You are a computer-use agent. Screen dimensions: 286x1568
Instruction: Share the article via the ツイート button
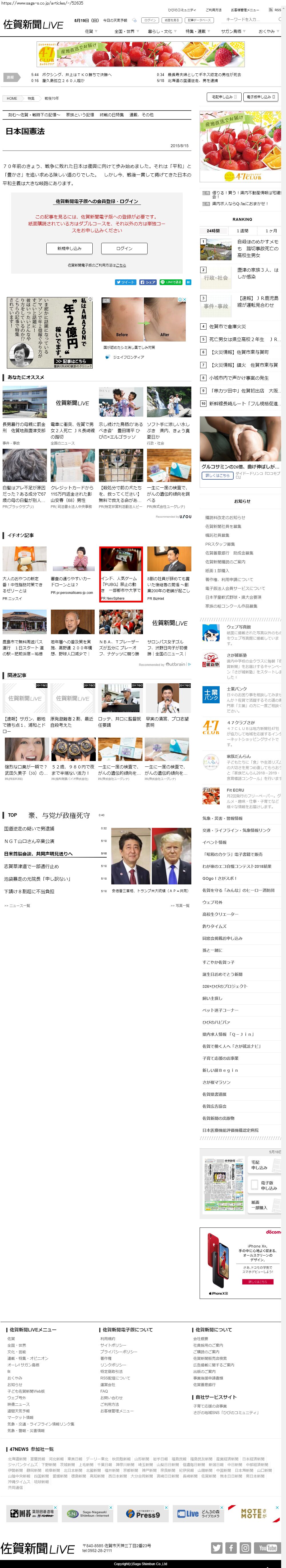point(126,283)
